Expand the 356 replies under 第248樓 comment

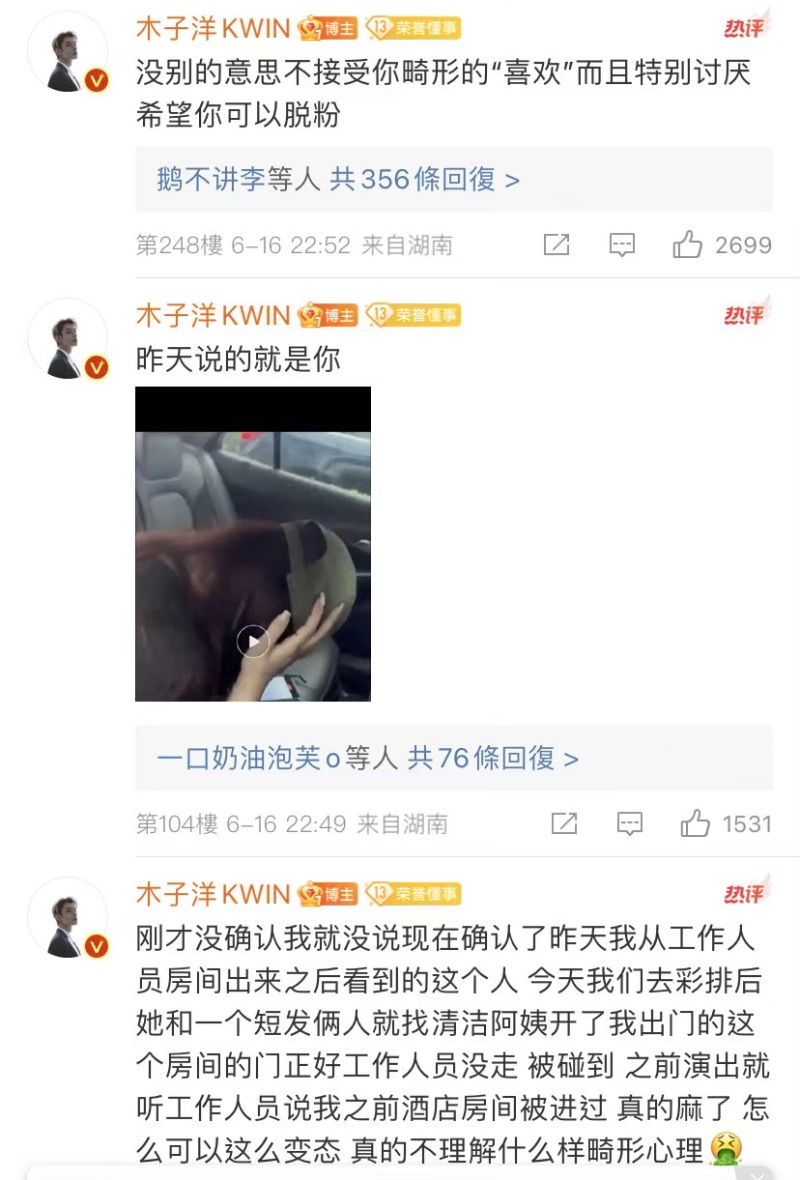click(x=338, y=180)
